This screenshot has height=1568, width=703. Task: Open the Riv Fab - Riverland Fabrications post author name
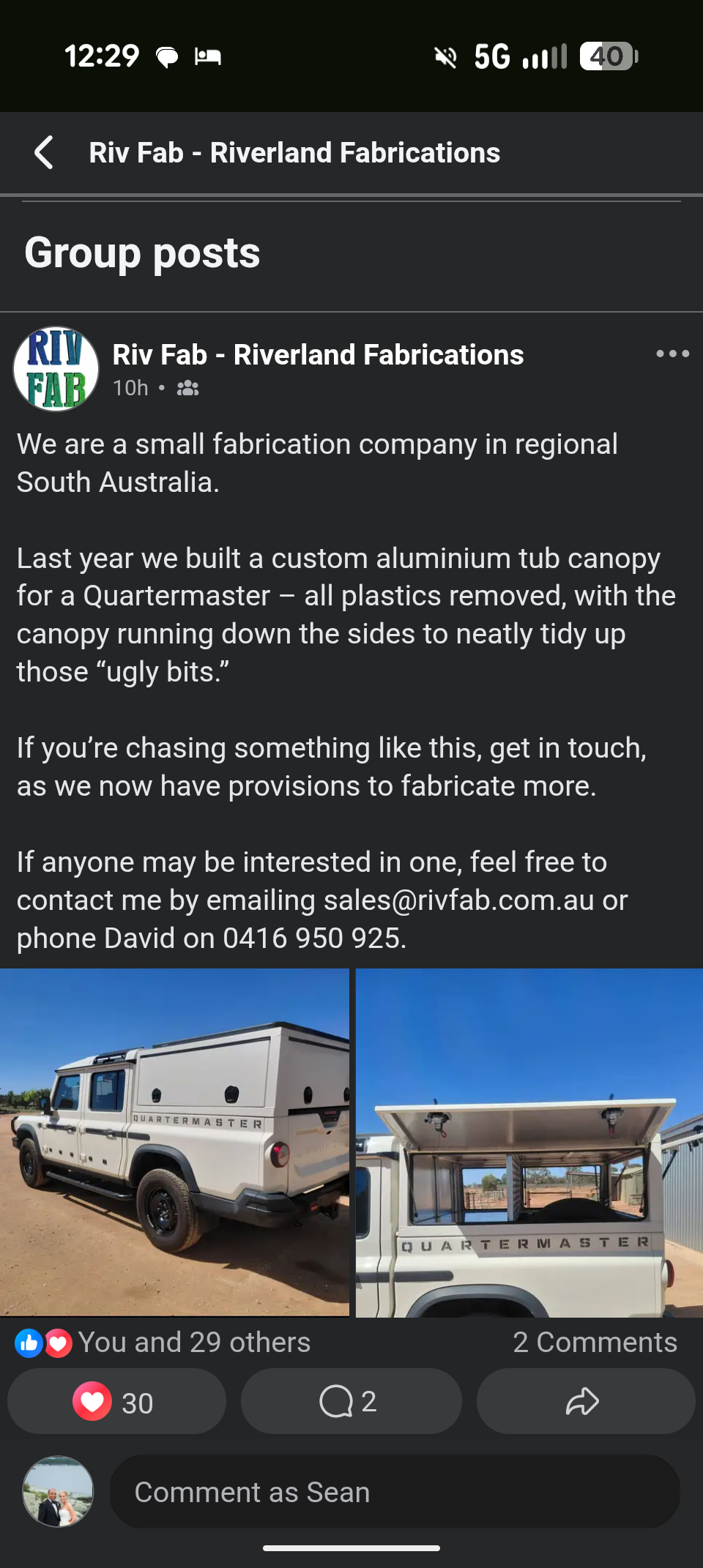(x=318, y=355)
